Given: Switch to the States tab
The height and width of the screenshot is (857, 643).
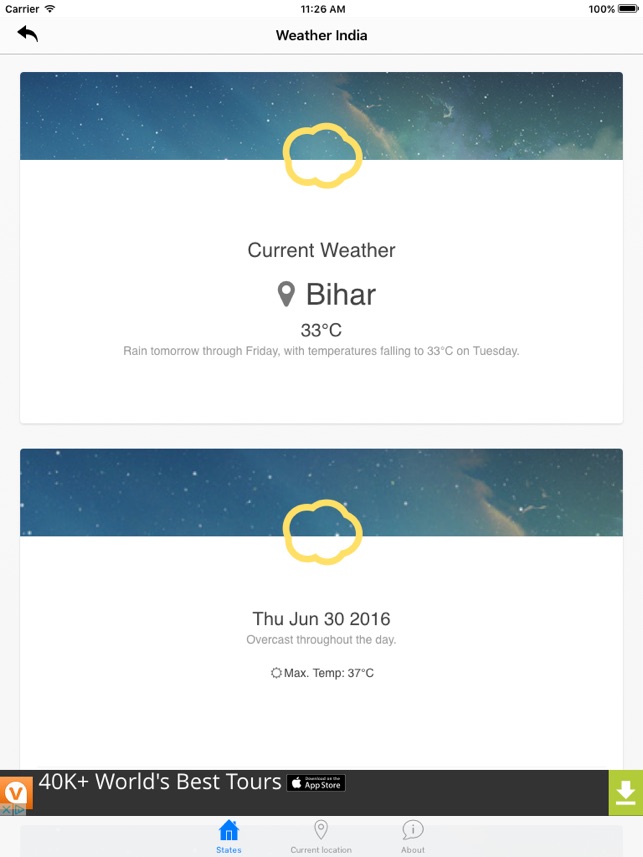Looking at the screenshot, I should (x=228, y=836).
